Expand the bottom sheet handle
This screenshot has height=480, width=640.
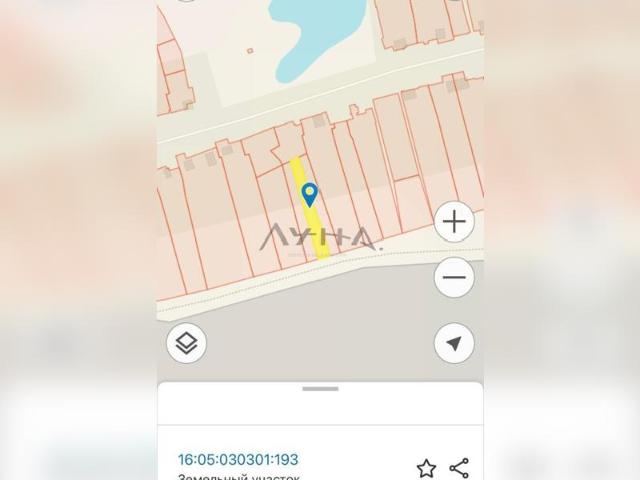tap(320, 388)
